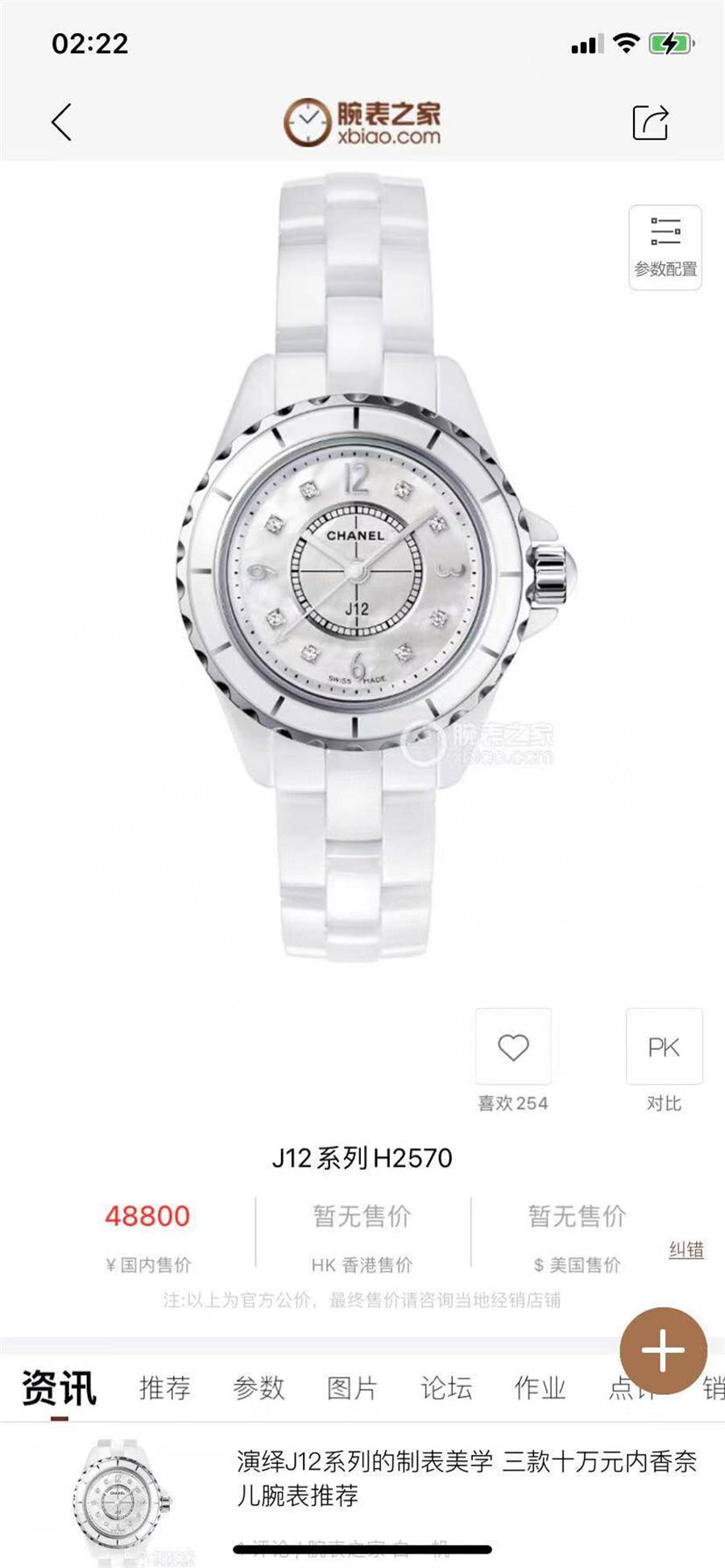Add watch to PK 对比 comparison
This screenshot has height=1568, width=725.
click(x=664, y=1047)
